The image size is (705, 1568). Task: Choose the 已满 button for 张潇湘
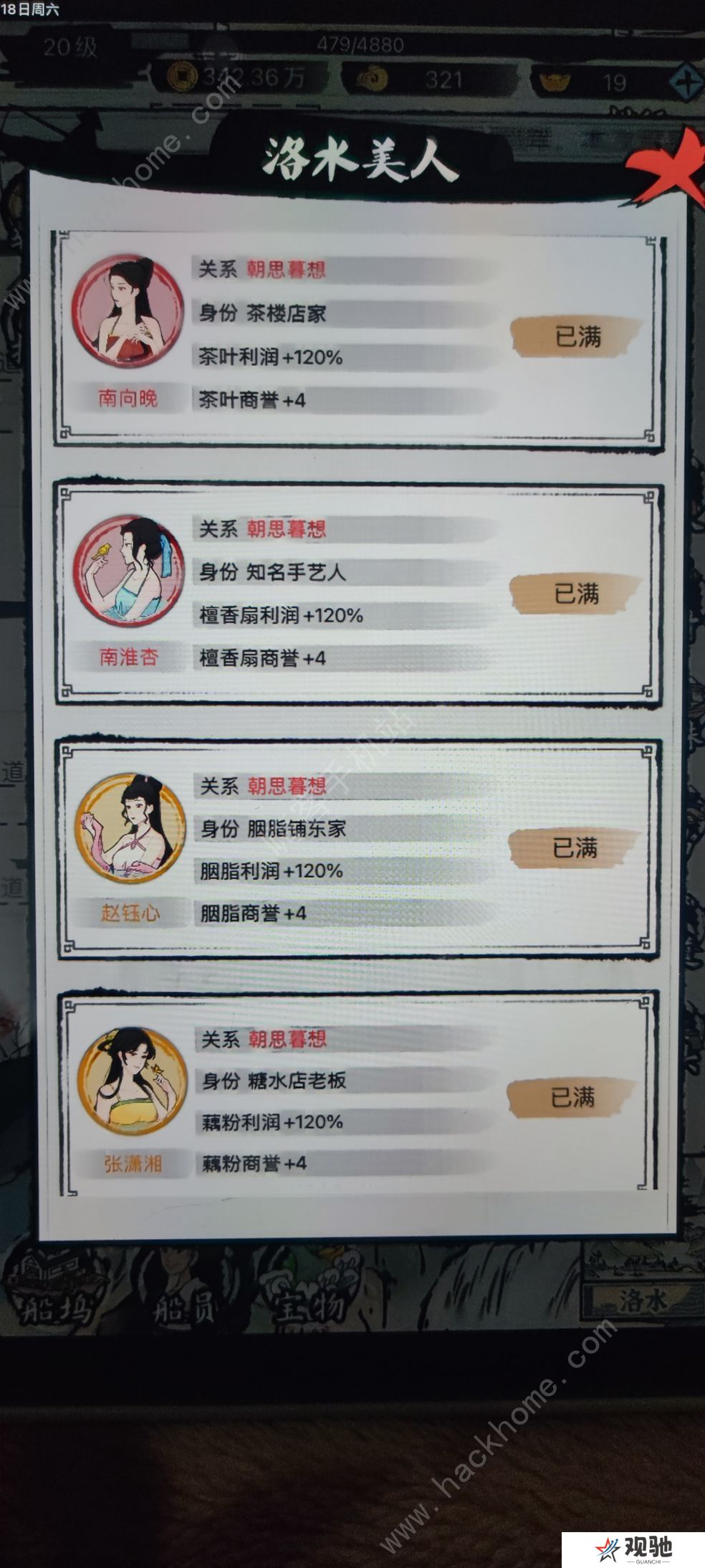pos(572,1097)
